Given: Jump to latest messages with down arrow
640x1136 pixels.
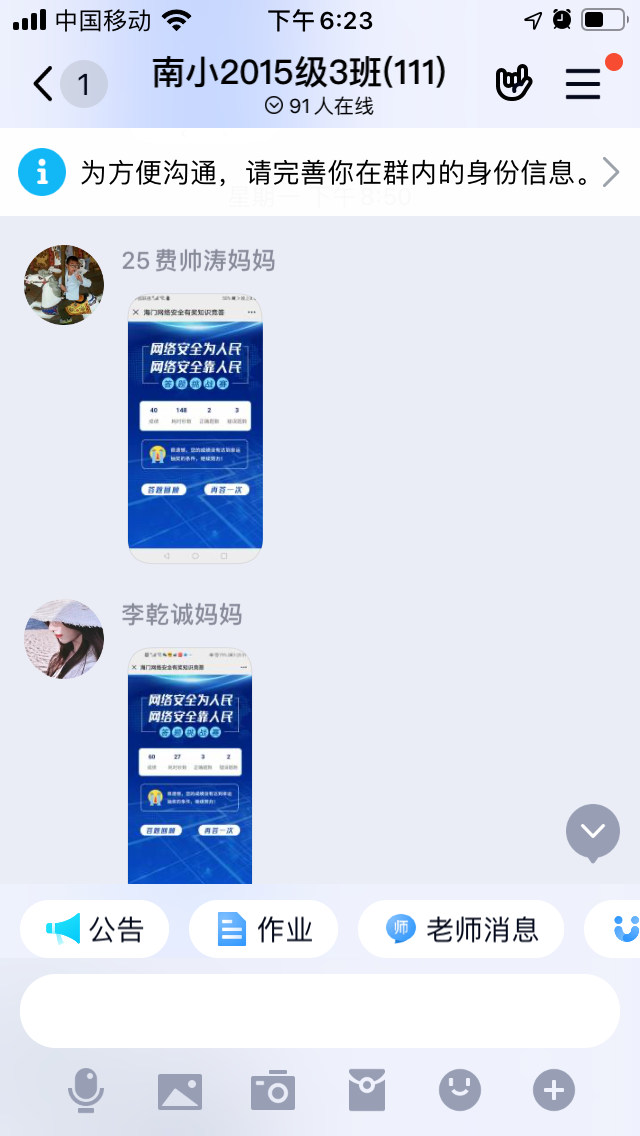Looking at the screenshot, I should (x=593, y=831).
